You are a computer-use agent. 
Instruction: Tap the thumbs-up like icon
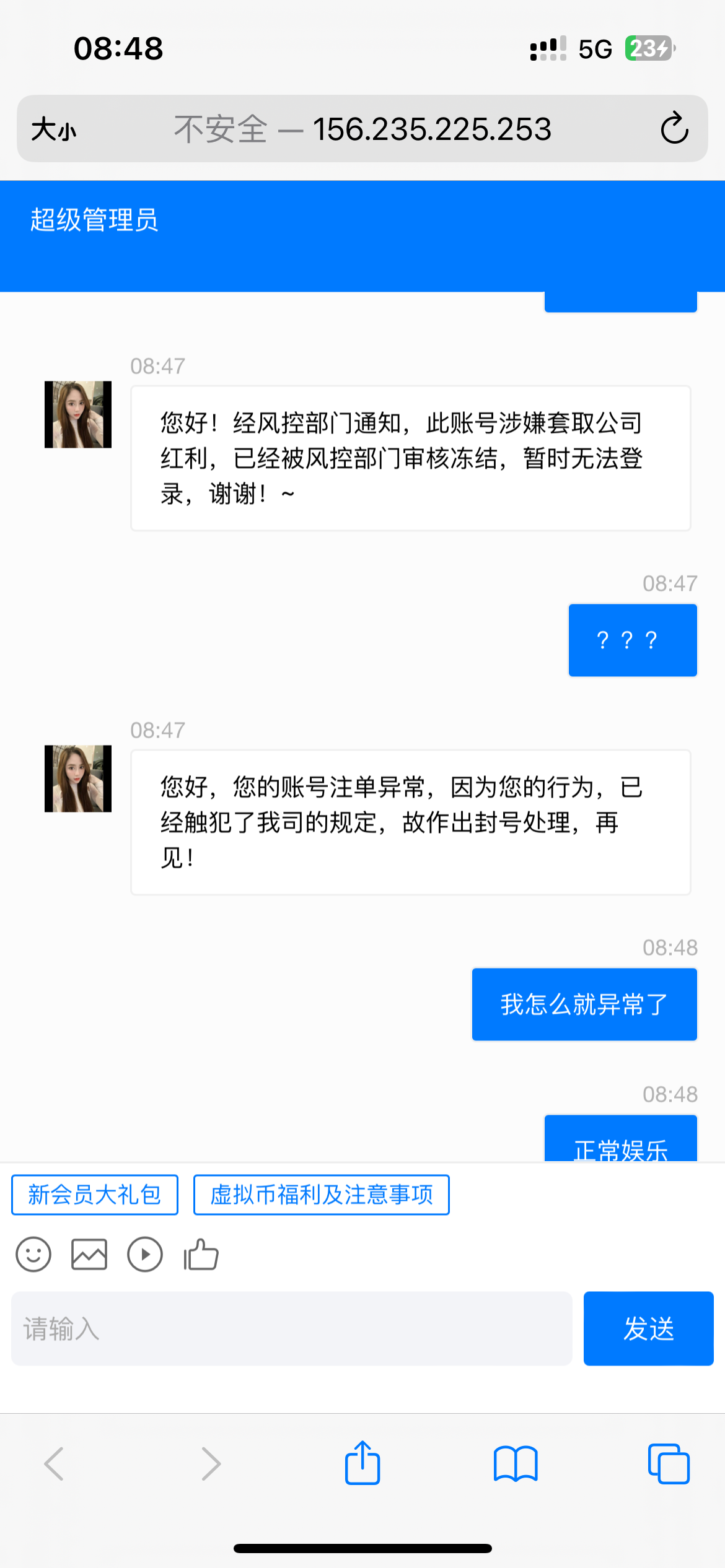pyautogui.click(x=200, y=1255)
